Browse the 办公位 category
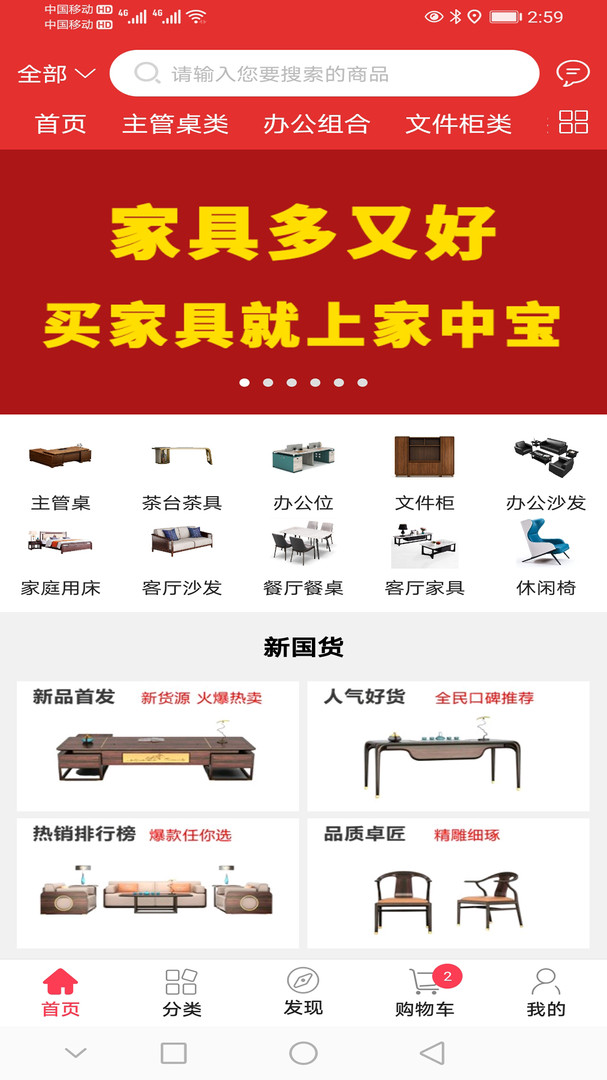 tap(303, 474)
